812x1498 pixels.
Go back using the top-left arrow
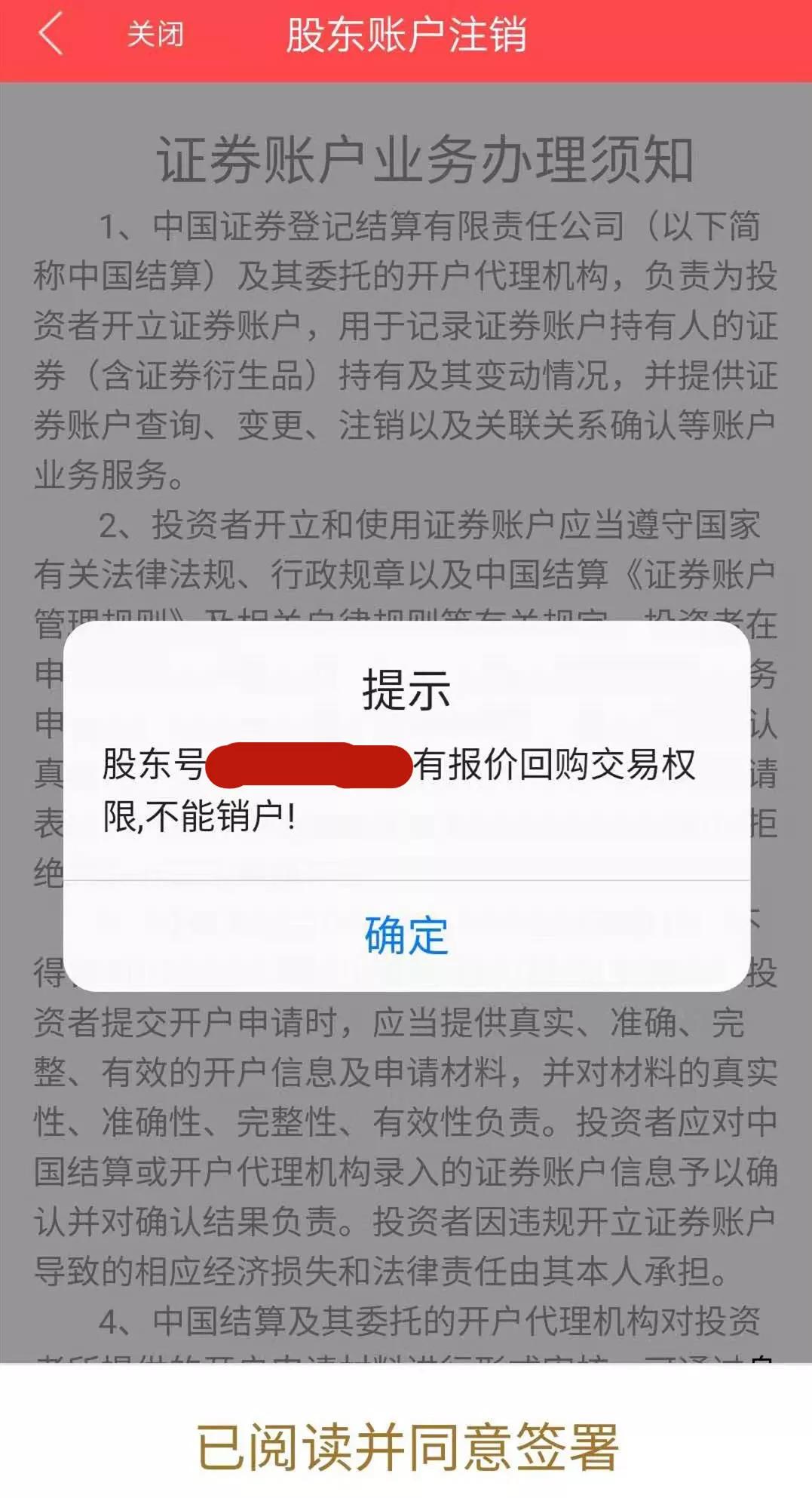click(51, 35)
